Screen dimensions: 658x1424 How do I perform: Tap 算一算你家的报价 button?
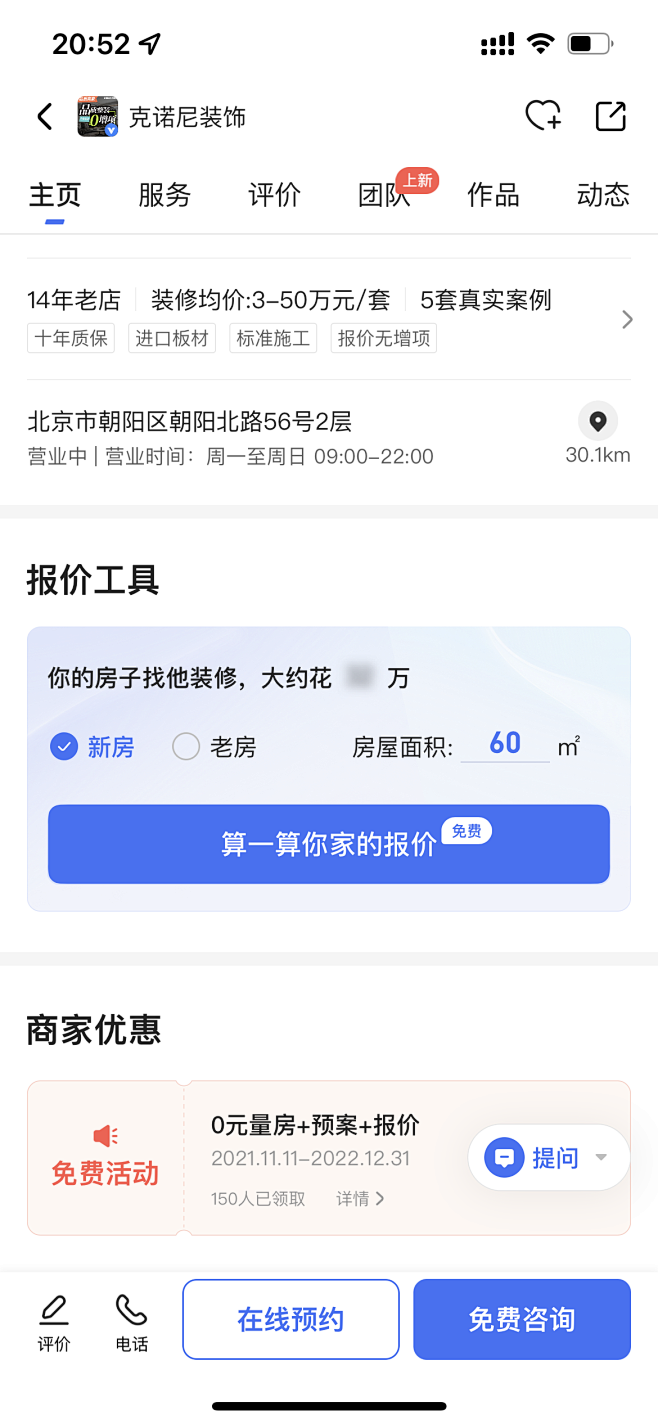point(328,843)
